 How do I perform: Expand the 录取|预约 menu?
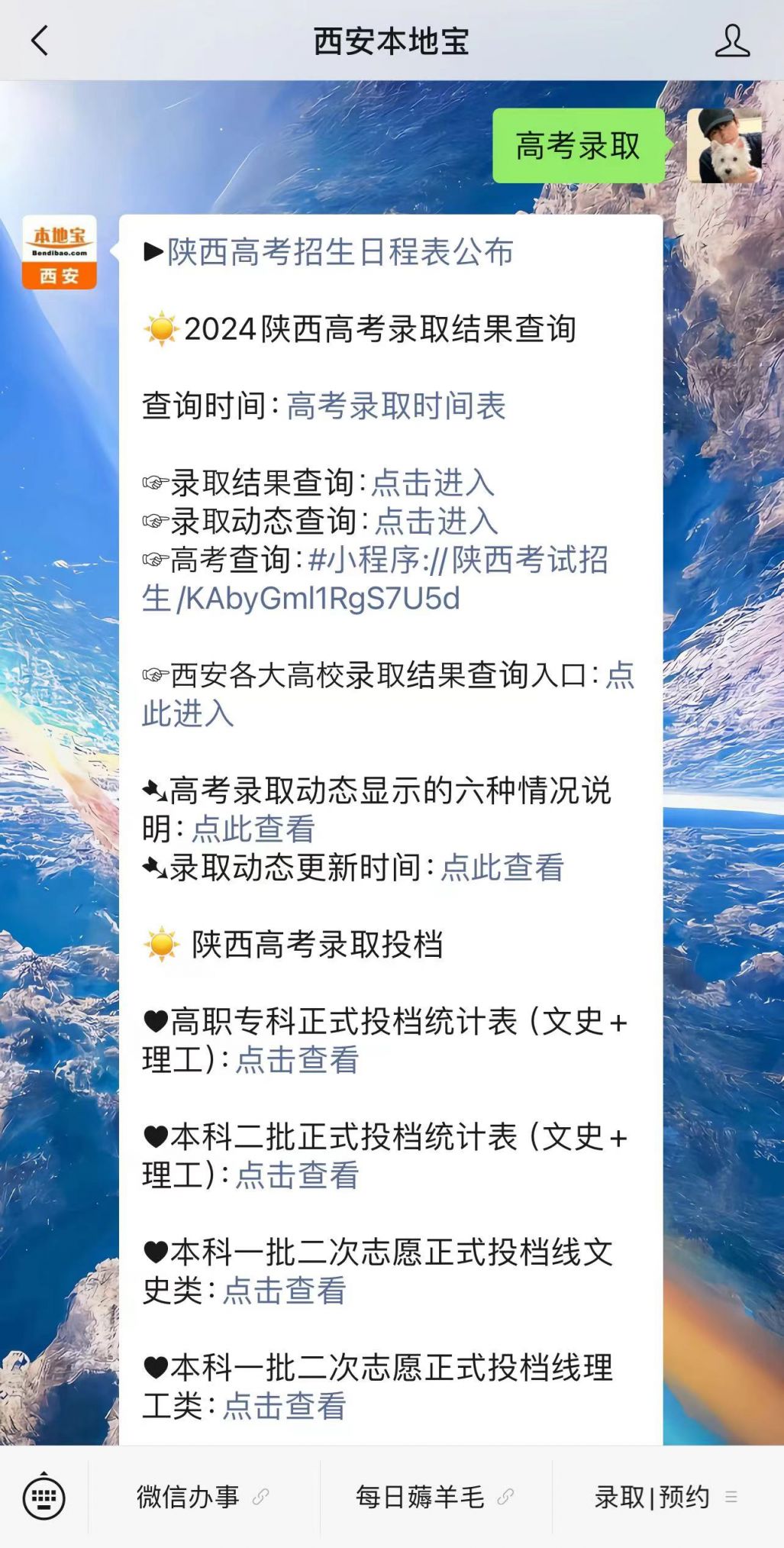tap(667, 1497)
